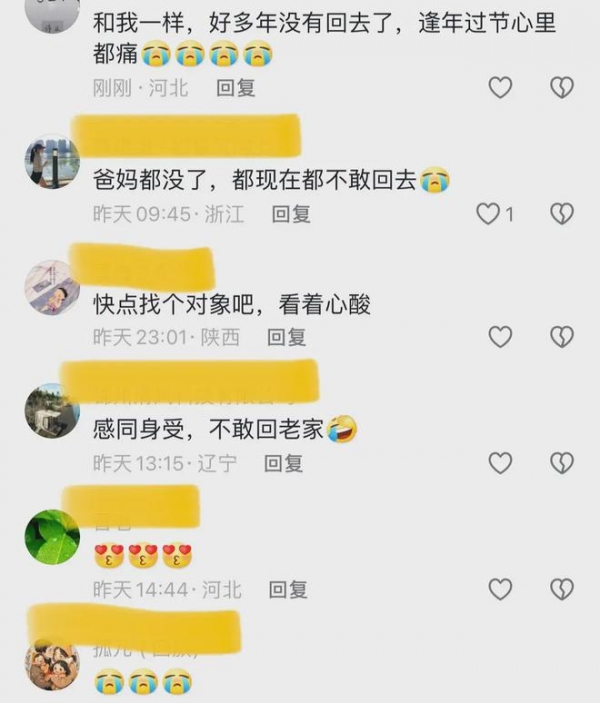The image size is (600, 703).
Task: Like the heart-eyes emoji comment
Action: (x=500, y=589)
